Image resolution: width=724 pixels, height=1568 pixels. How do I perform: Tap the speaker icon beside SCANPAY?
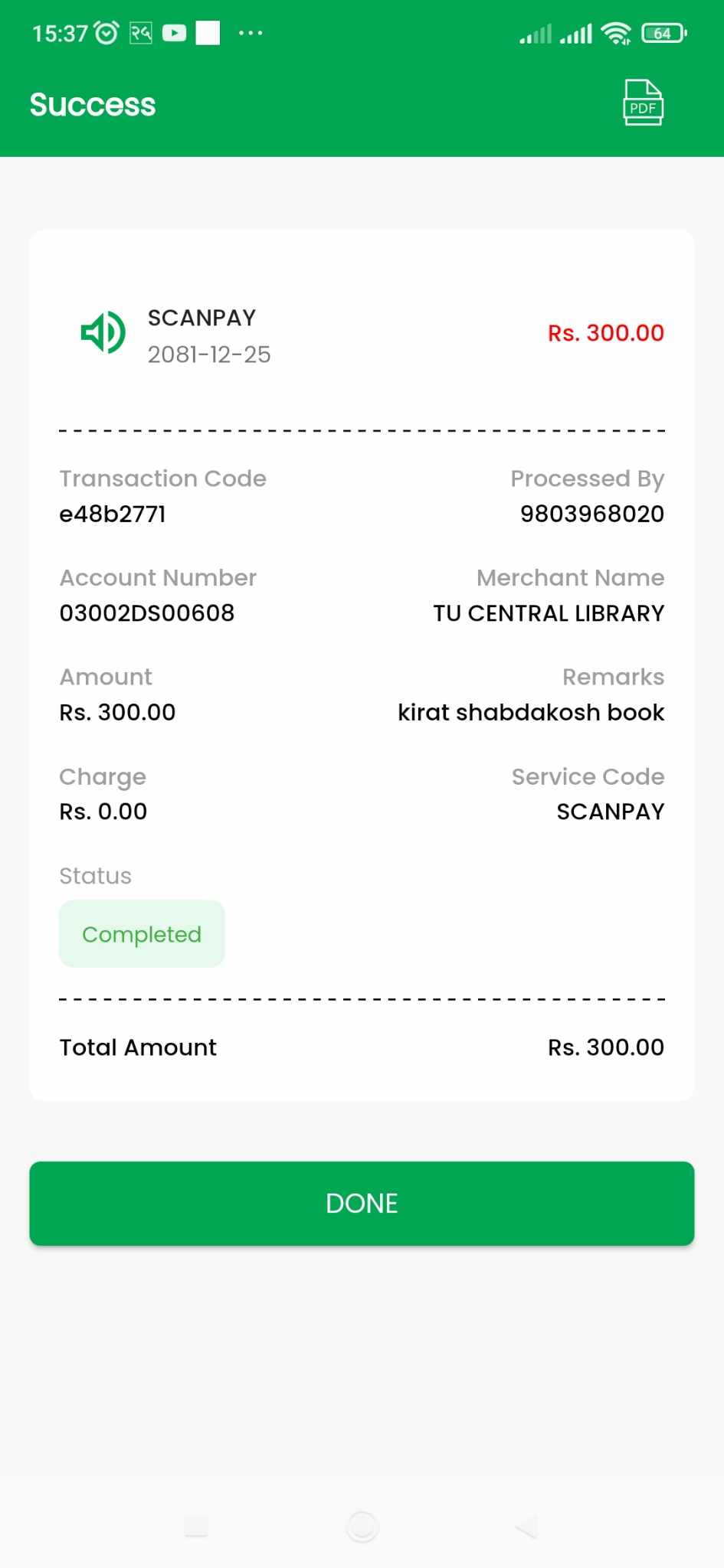click(x=103, y=333)
